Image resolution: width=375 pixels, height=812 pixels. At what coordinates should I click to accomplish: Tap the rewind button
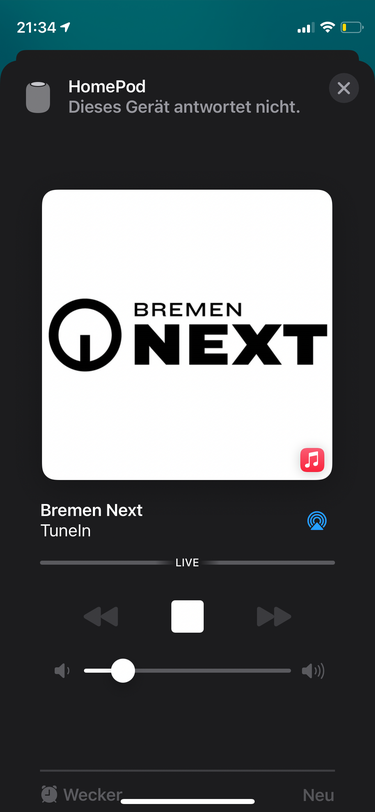[x=101, y=617]
